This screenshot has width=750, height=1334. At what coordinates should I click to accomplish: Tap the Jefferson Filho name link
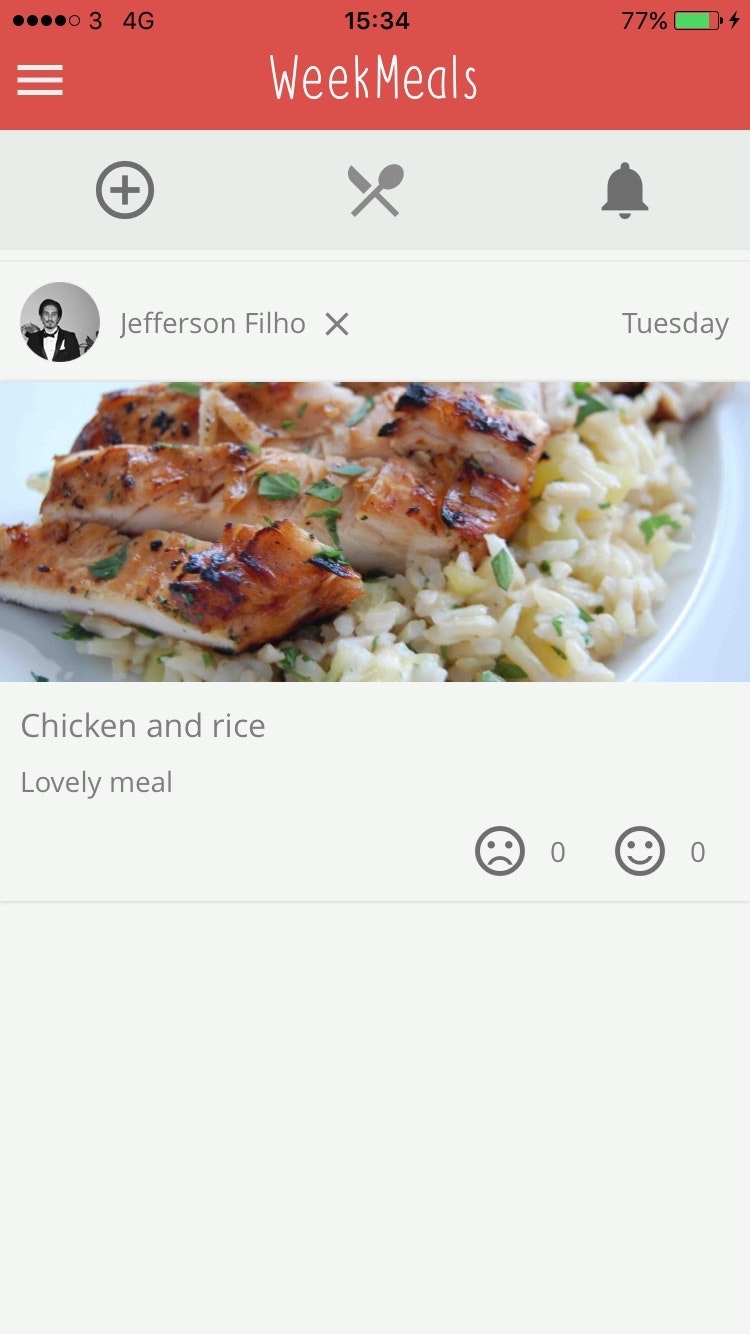213,322
